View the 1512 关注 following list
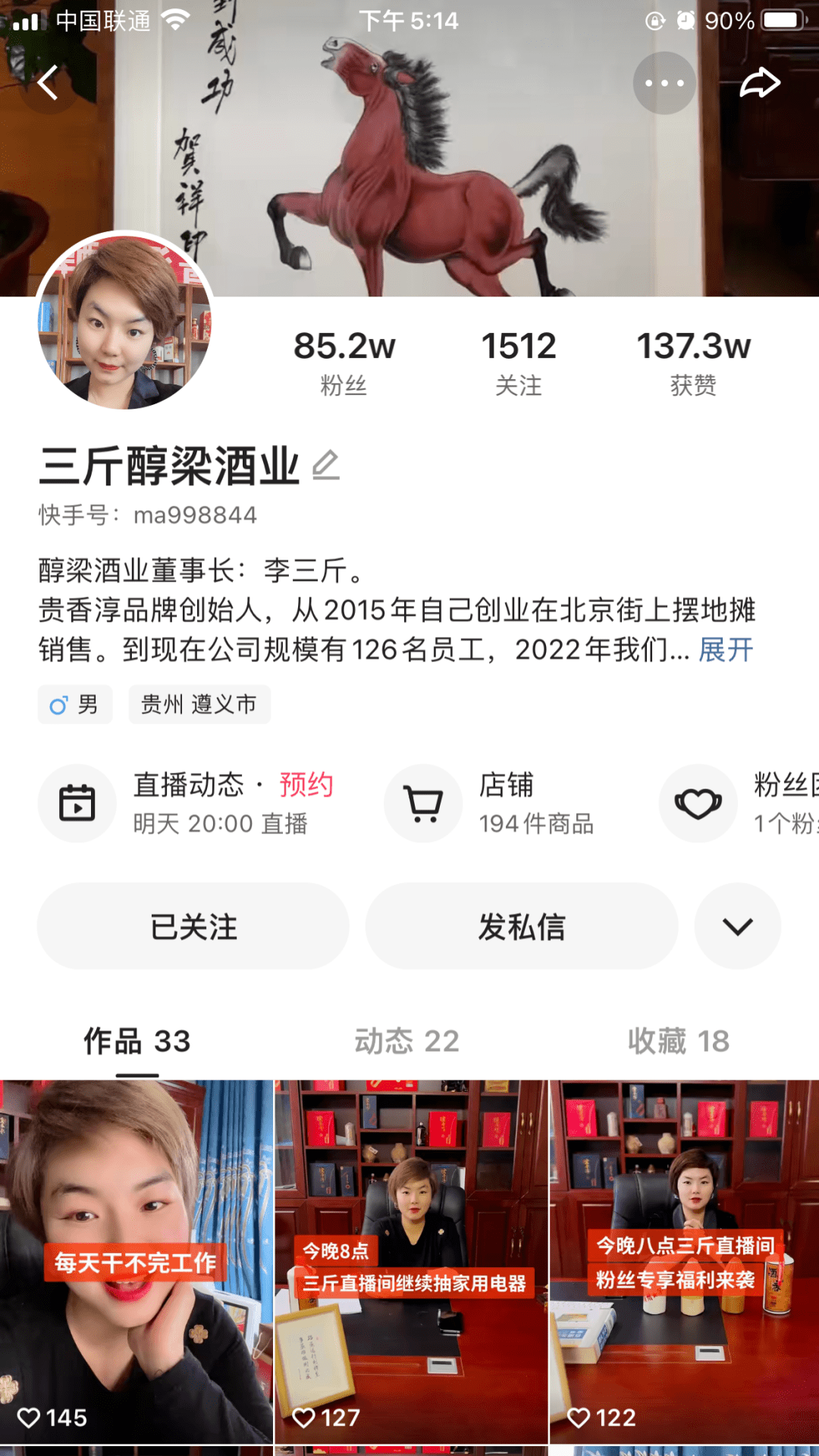Viewport: 819px width, 1456px height. pyautogui.click(x=519, y=362)
